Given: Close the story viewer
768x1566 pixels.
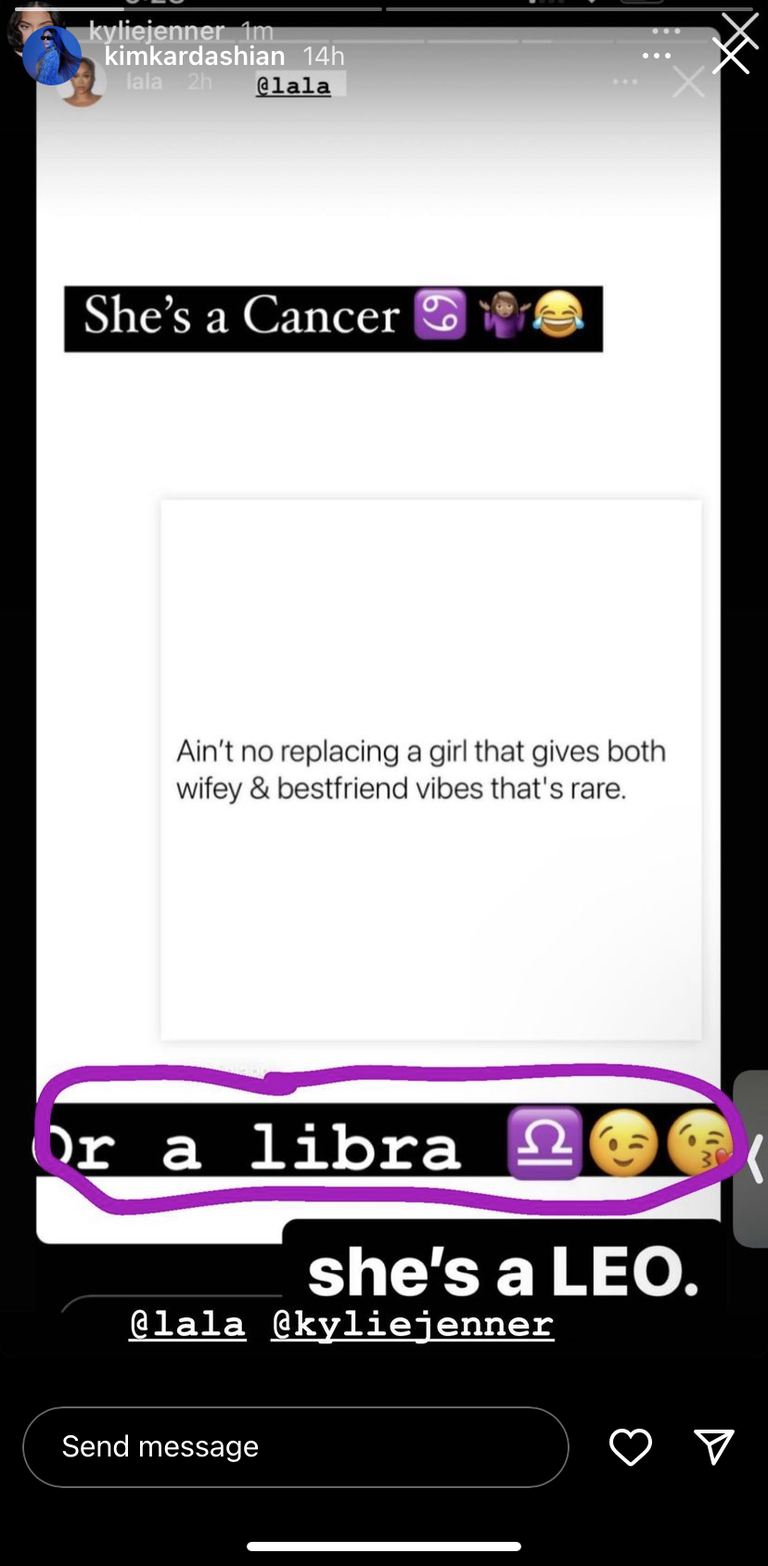Looking at the screenshot, I should click(731, 56).
